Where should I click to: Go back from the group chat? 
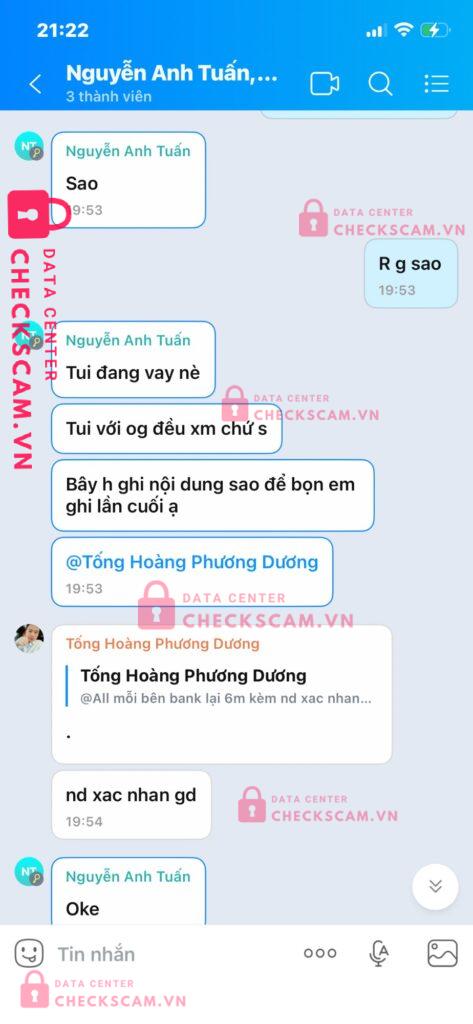pyautogui.click(x=35, y=84)
